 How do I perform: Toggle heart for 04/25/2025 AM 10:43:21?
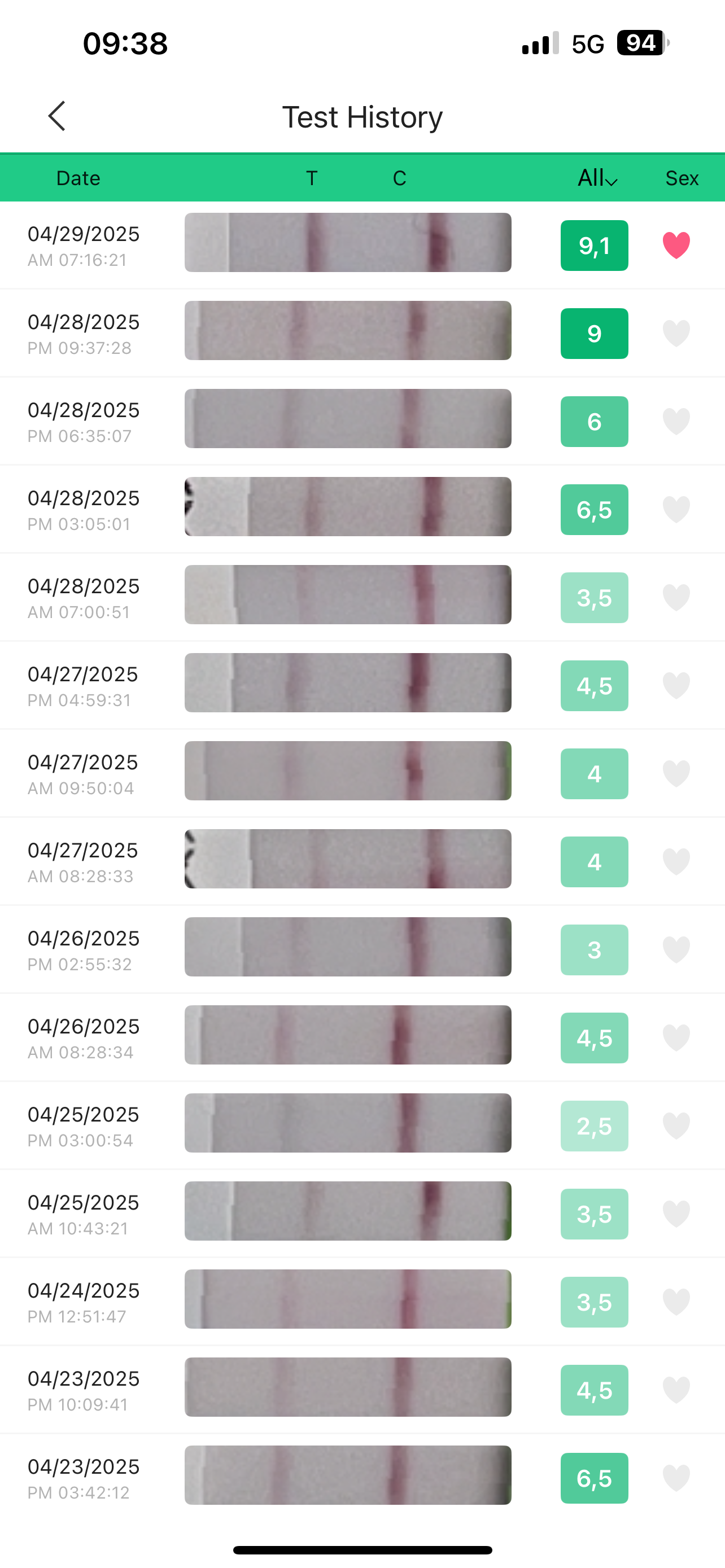676,1214
